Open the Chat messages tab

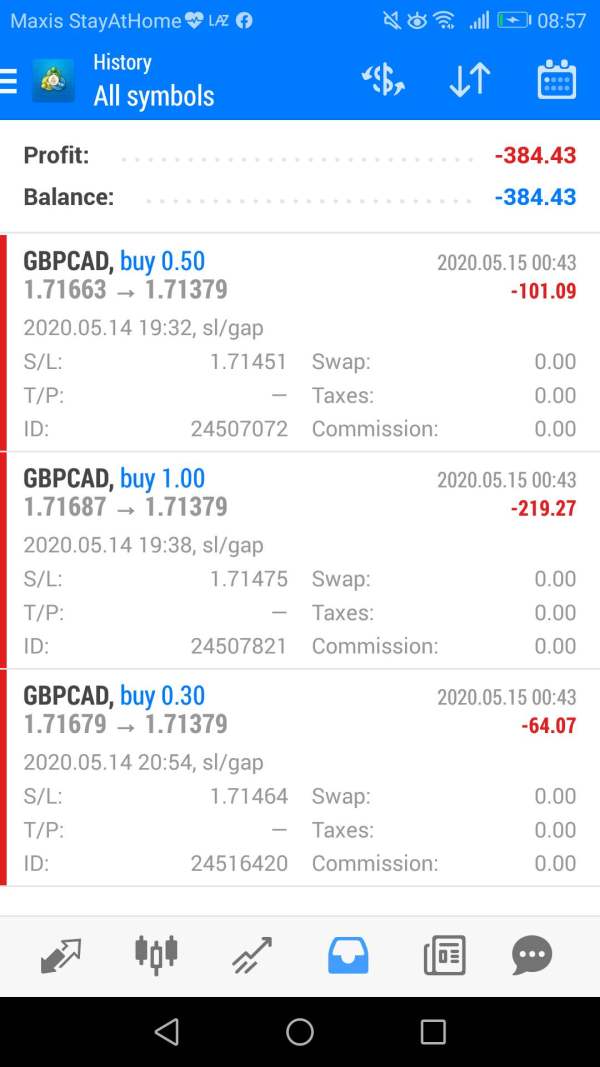(532, 955)
